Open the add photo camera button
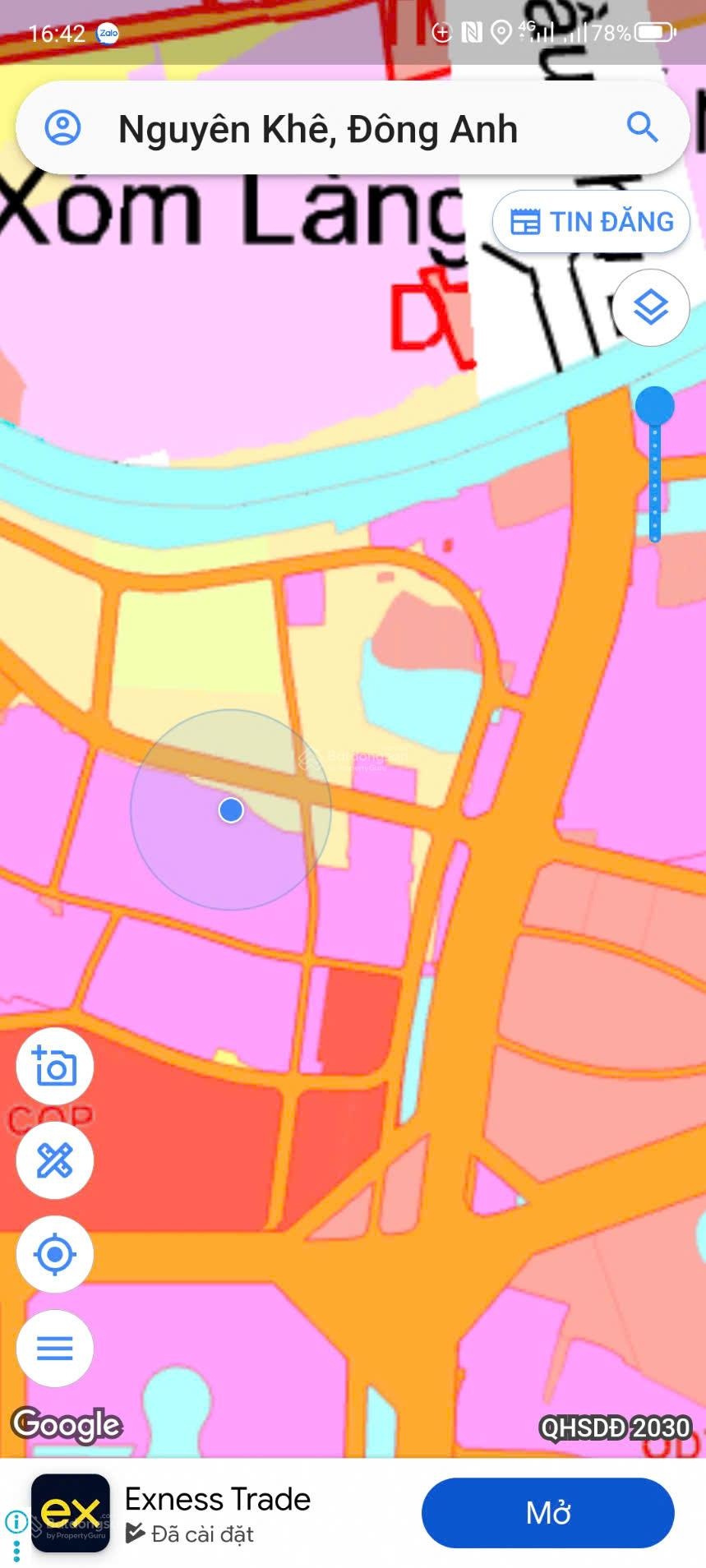 (55, 1067)
